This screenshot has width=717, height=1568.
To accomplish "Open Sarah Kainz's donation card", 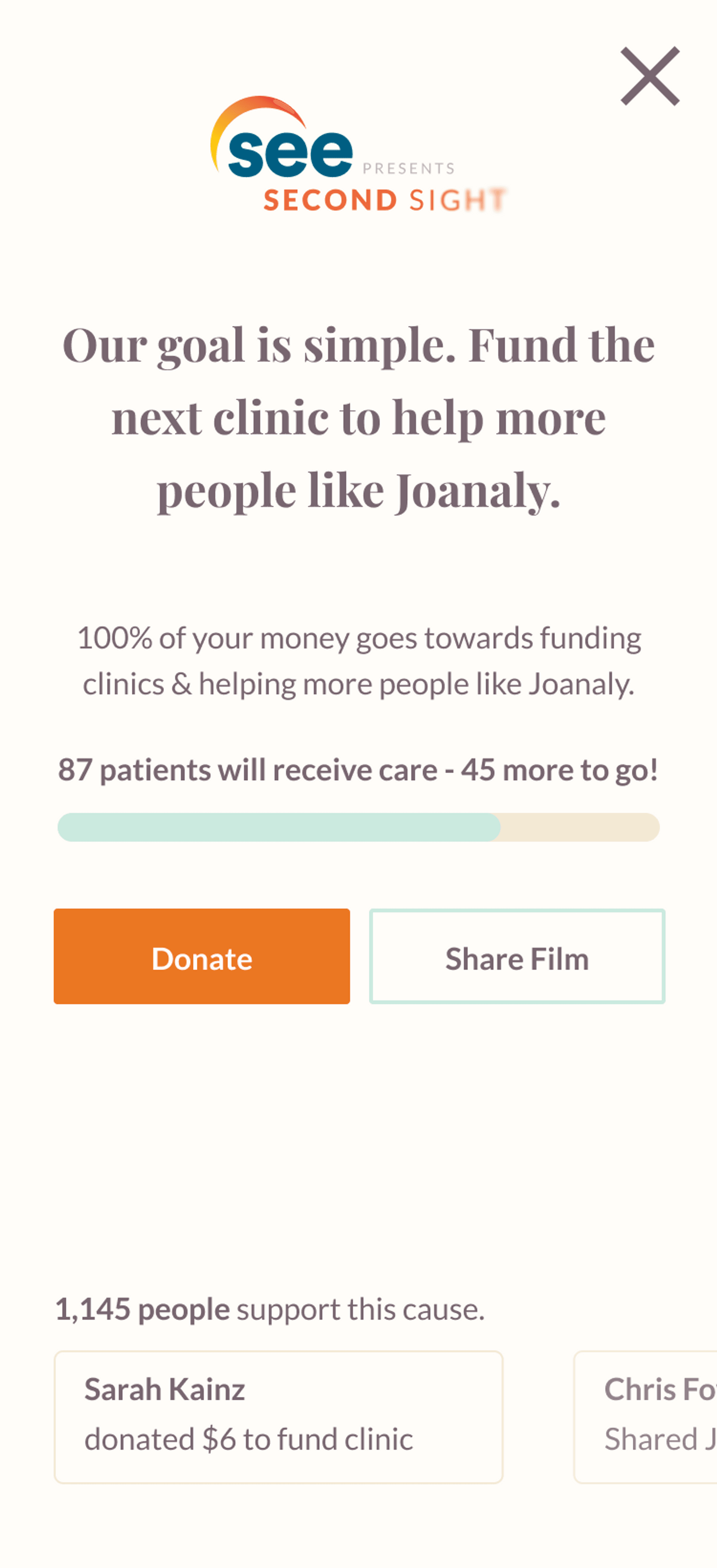I will pos(278,1416).
